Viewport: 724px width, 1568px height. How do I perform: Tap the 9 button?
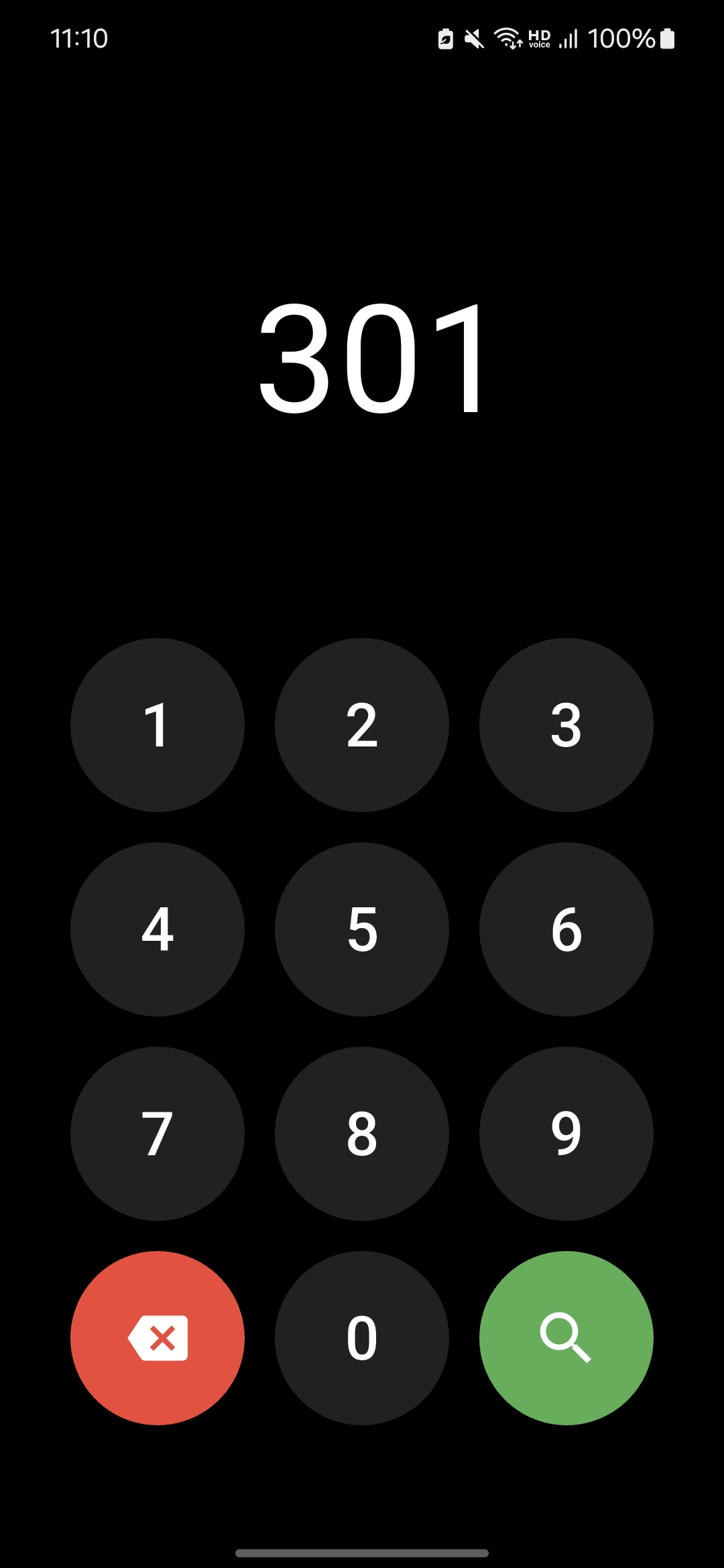(566, 1134)
